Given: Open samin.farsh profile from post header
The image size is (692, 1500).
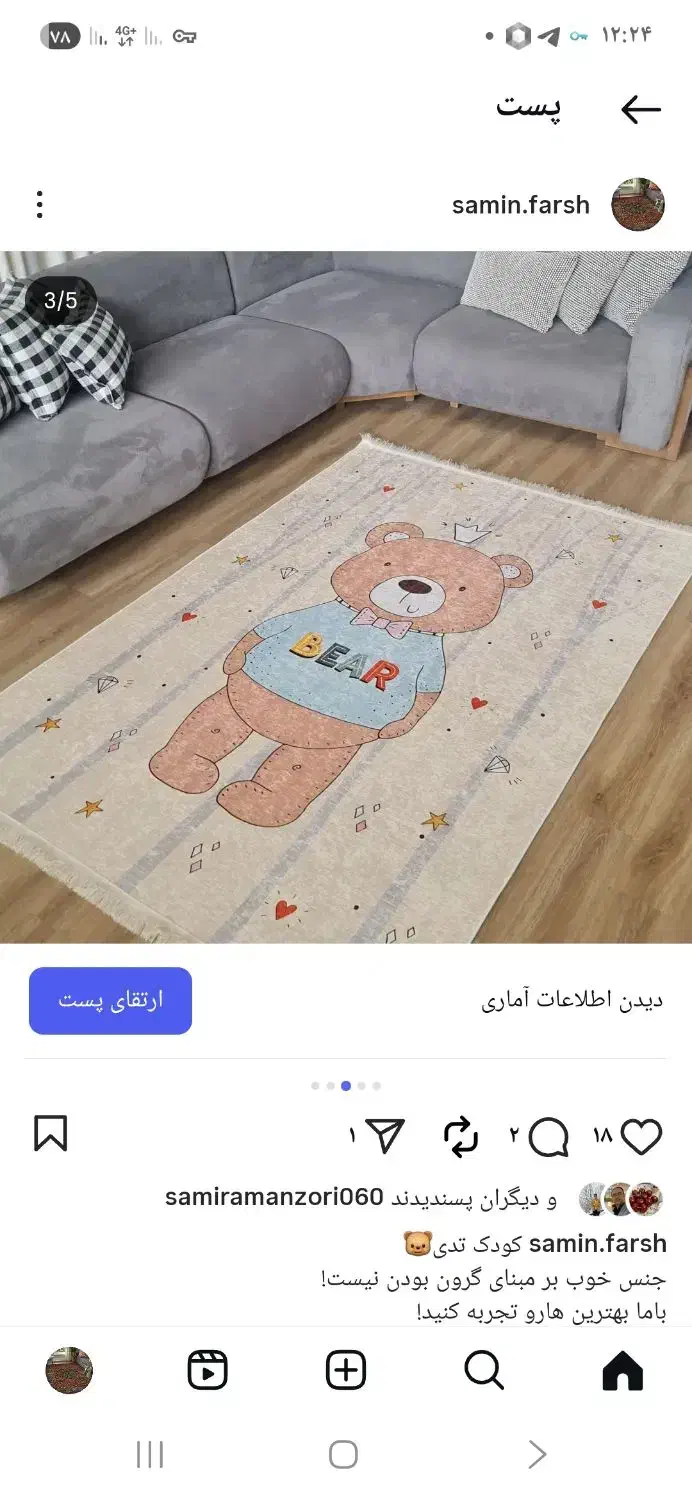Looking at the screenshot, I should (520, 205).
